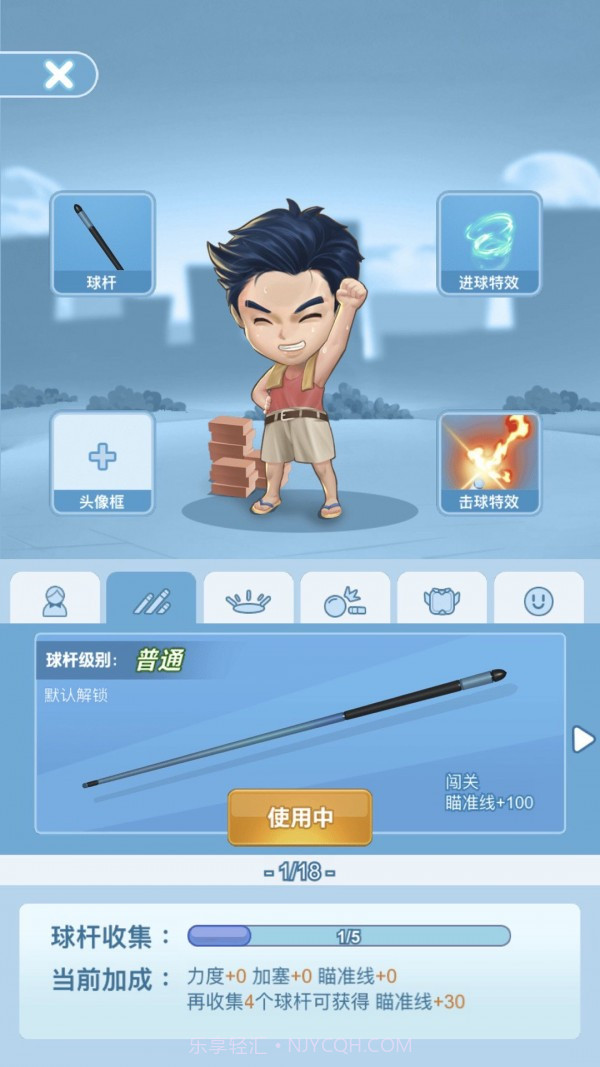
Task: Open the 进球特效 slot
Action: click(x=489, y=243)
